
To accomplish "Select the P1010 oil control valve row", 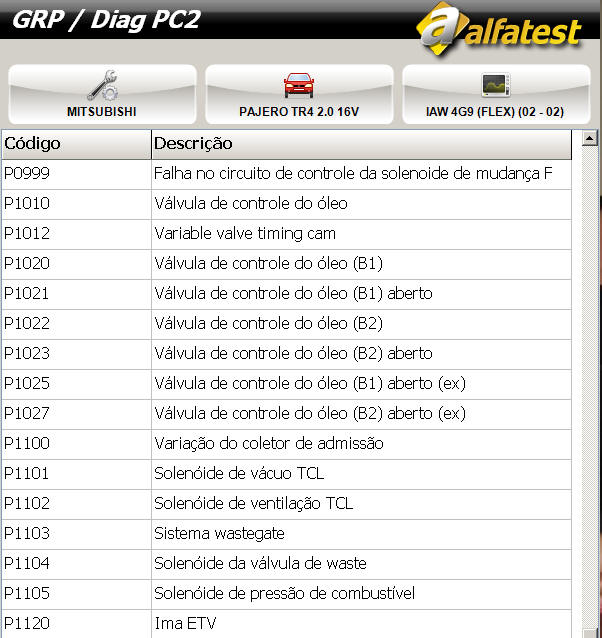I will pyautogui.click(x=286, y=204).
